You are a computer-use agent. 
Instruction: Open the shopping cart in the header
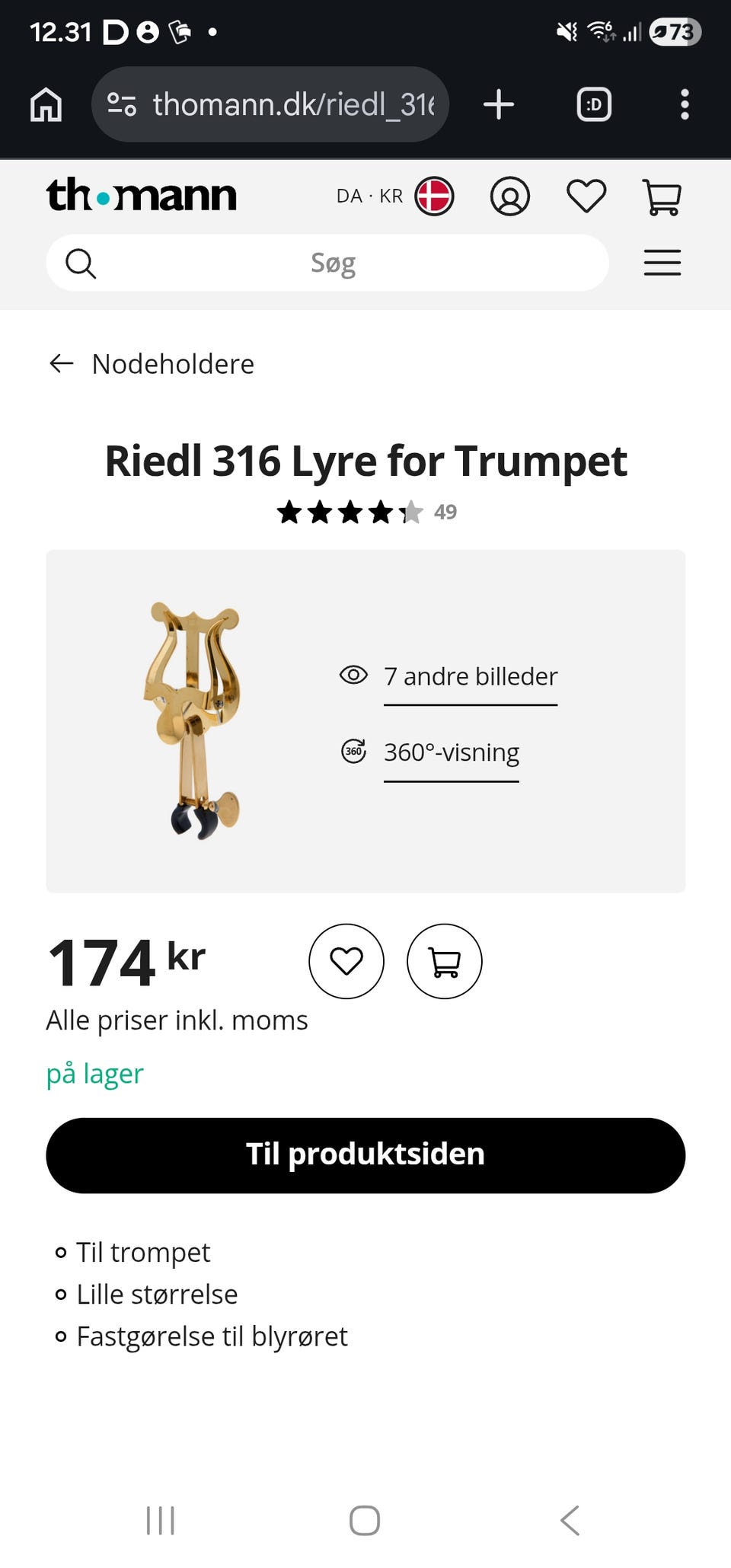[662, 196]
